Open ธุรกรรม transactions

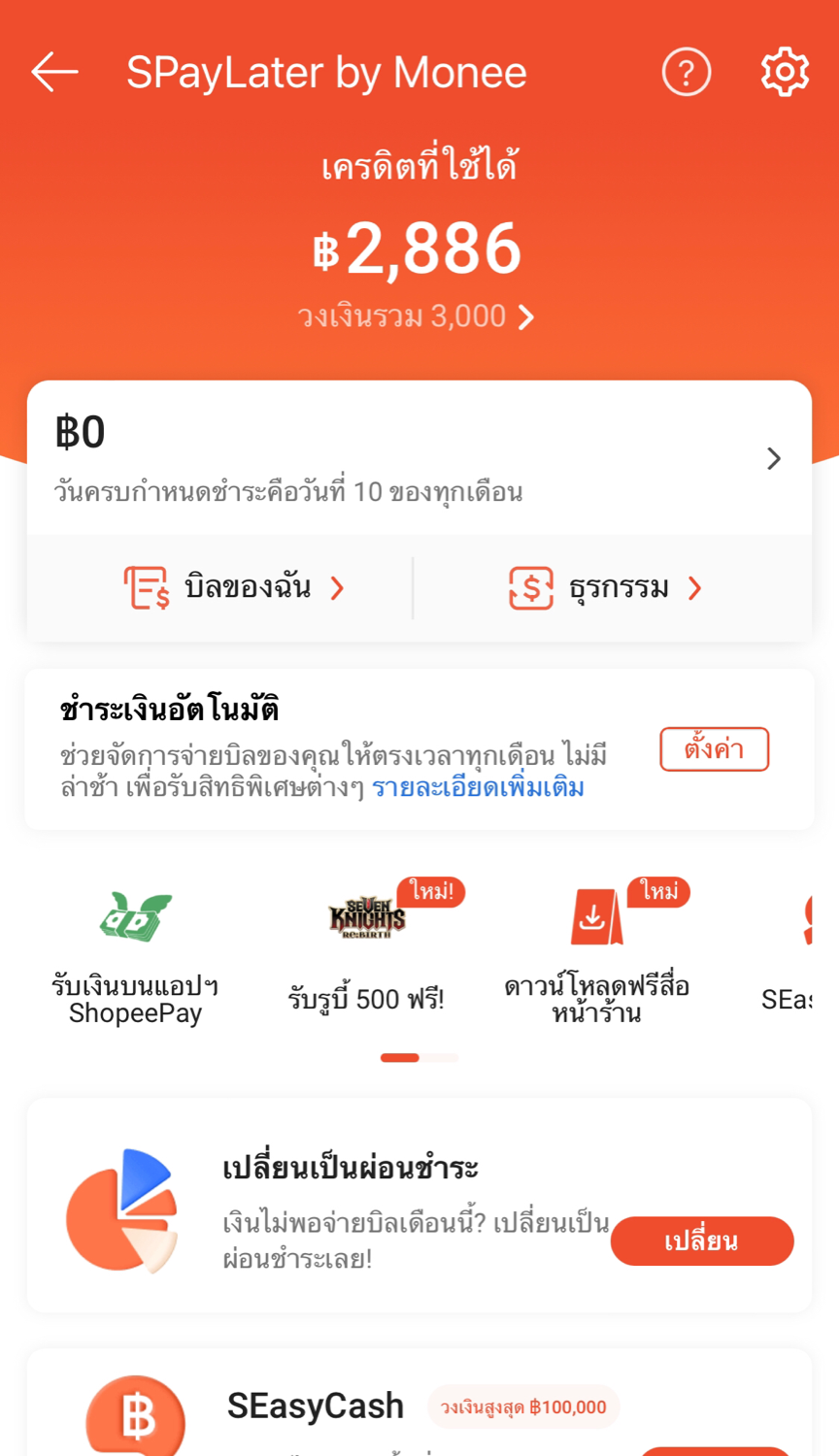(606, 588)
